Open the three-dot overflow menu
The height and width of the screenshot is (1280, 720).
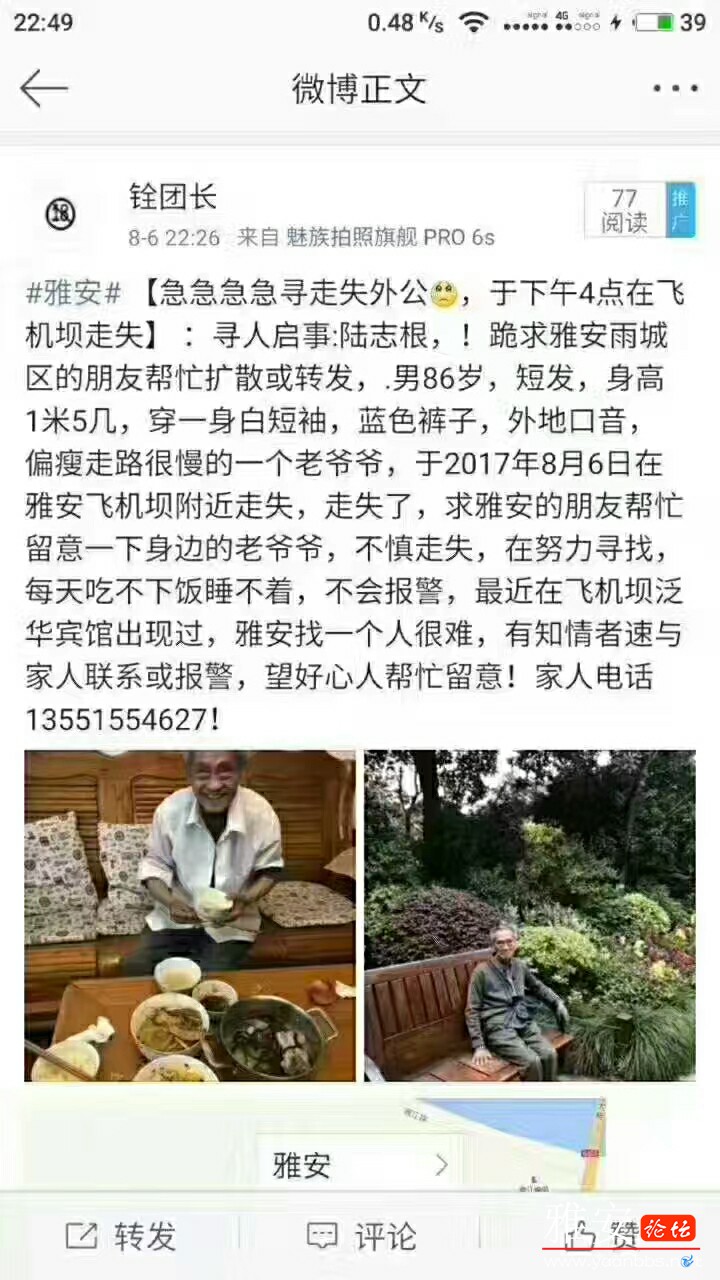point(675,89)
